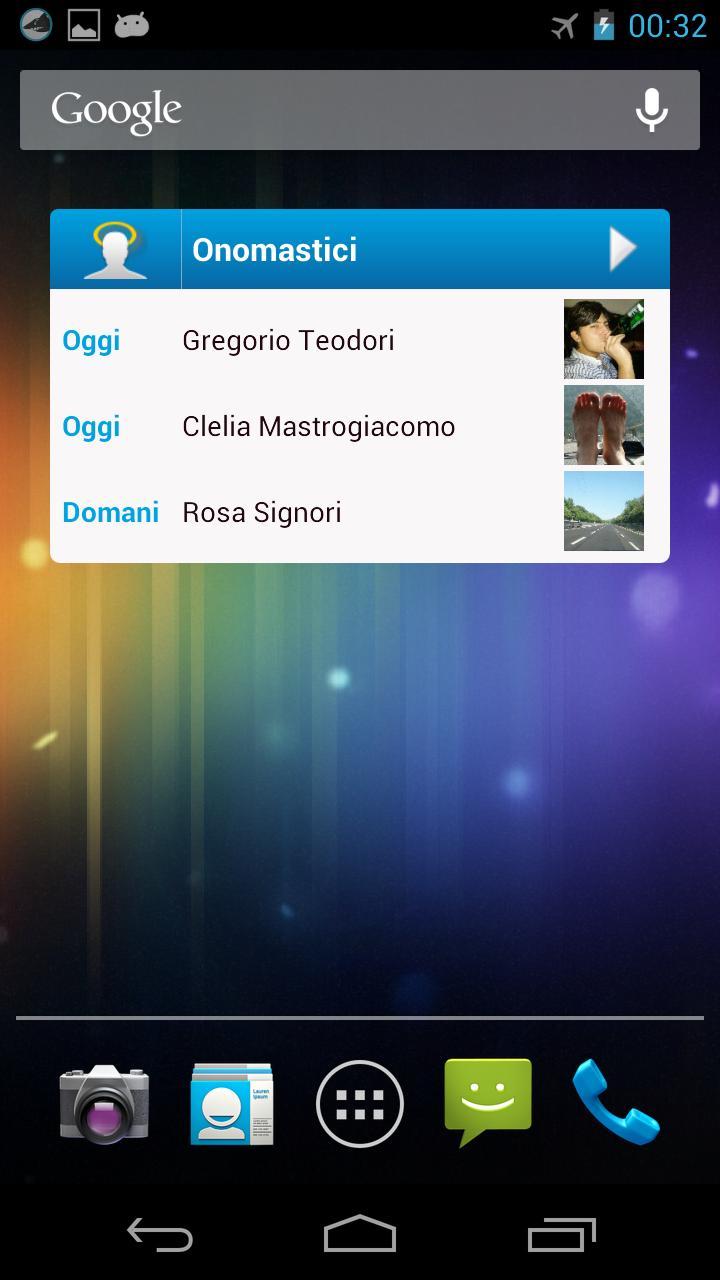The image size is (720, 1280).
Task: Tap the play arrow in Onomastici widget
Action: [x=622, y=249]
